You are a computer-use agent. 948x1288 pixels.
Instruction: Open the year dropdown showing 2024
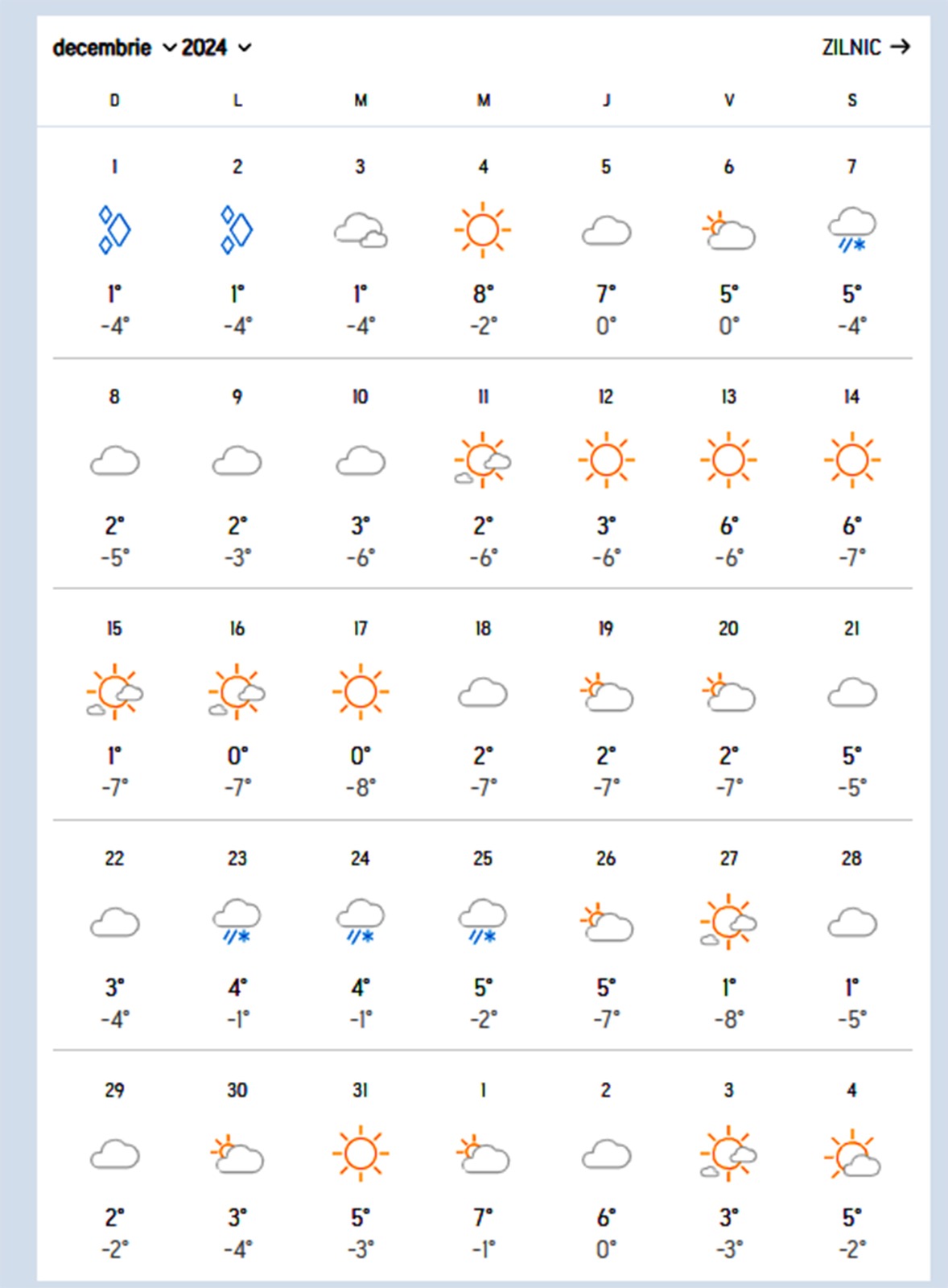[216, 48]
